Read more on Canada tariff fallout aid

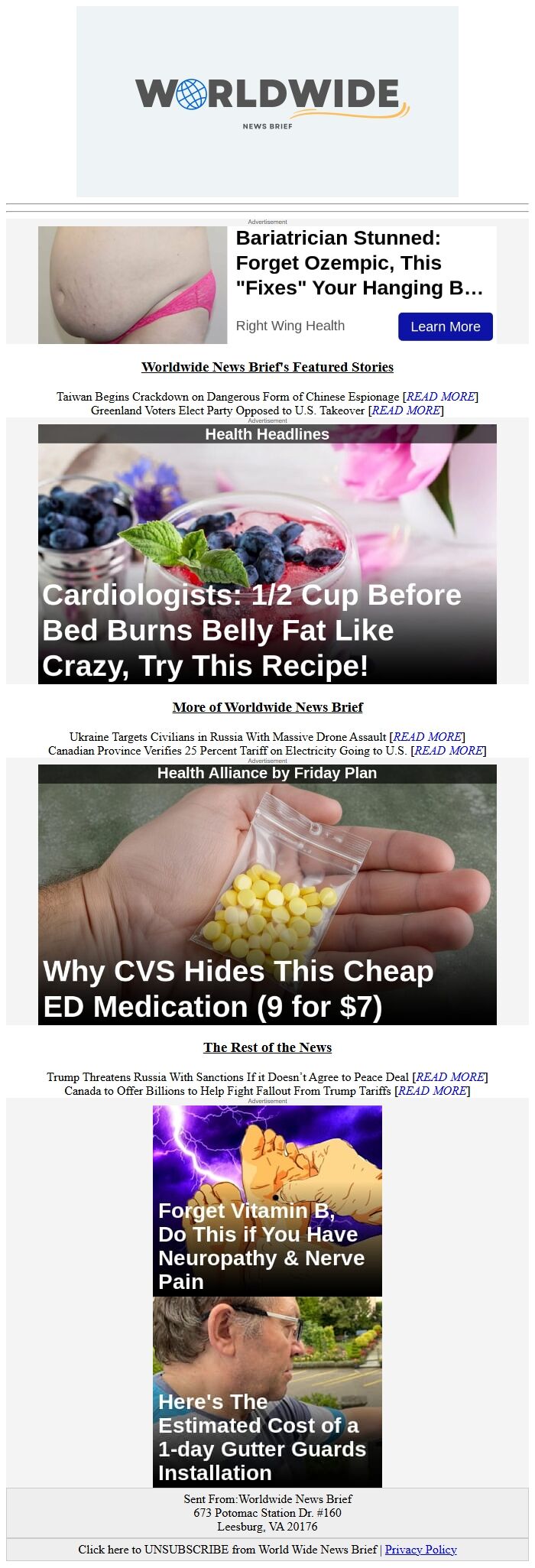coord(433,1091)
